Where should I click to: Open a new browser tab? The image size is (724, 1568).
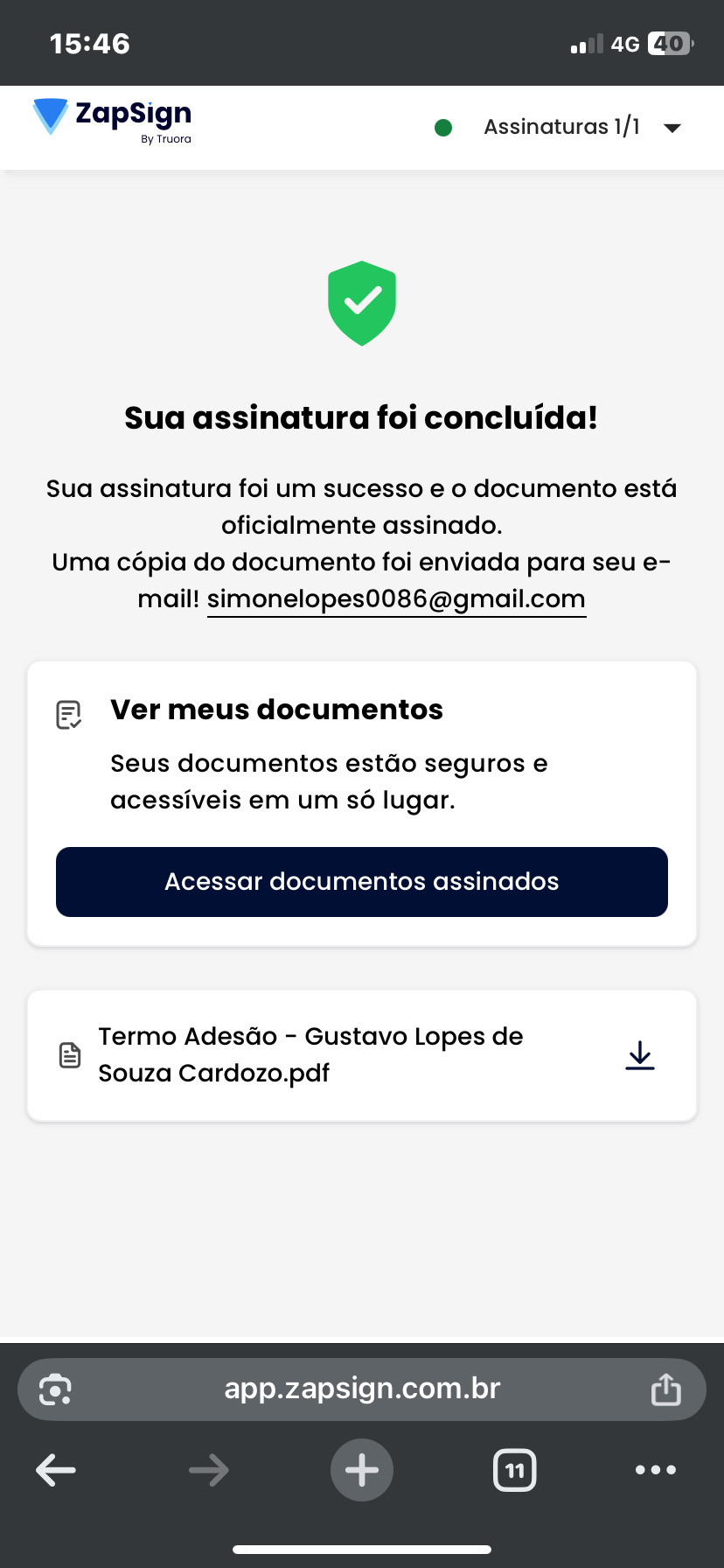(362, 1470)
